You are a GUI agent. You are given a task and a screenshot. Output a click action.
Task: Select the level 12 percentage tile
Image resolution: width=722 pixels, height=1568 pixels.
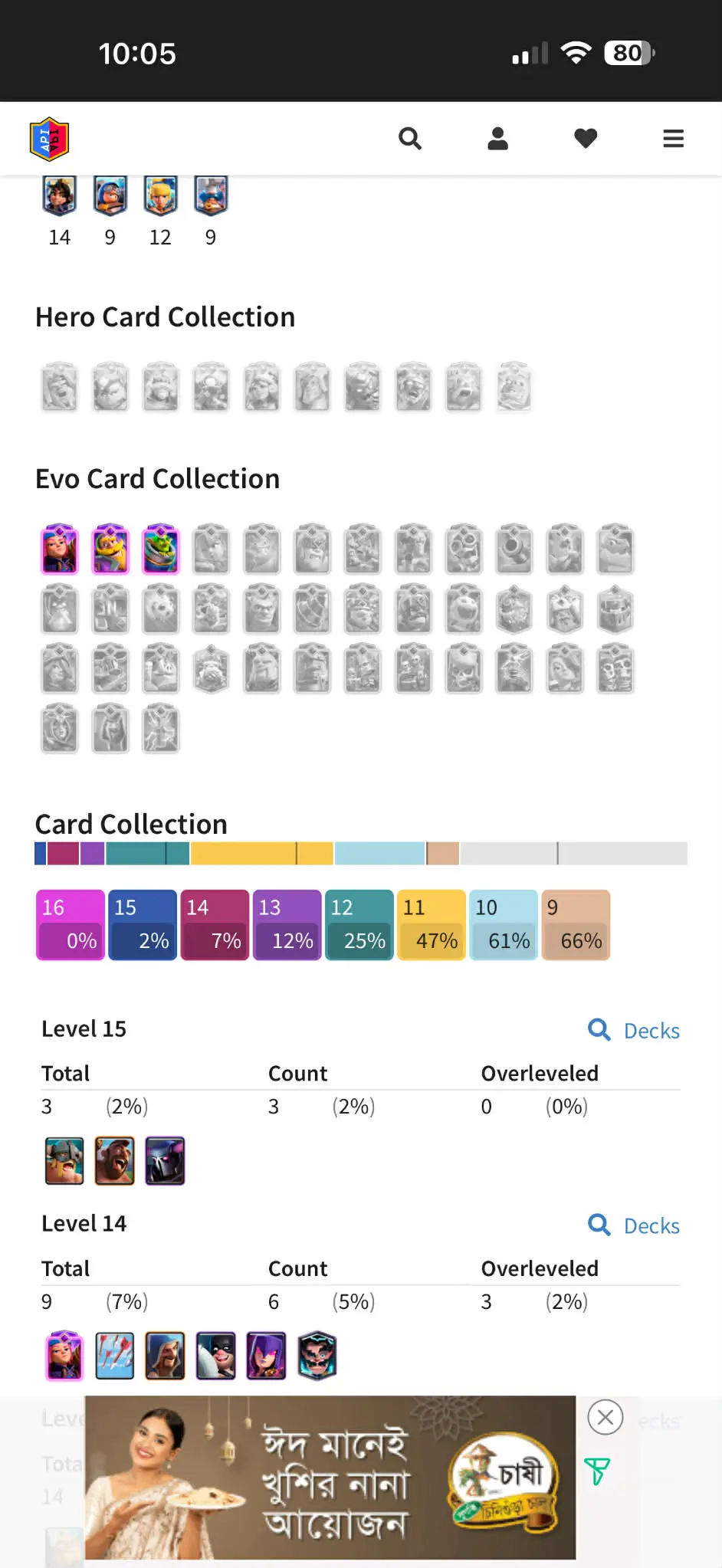359,925
